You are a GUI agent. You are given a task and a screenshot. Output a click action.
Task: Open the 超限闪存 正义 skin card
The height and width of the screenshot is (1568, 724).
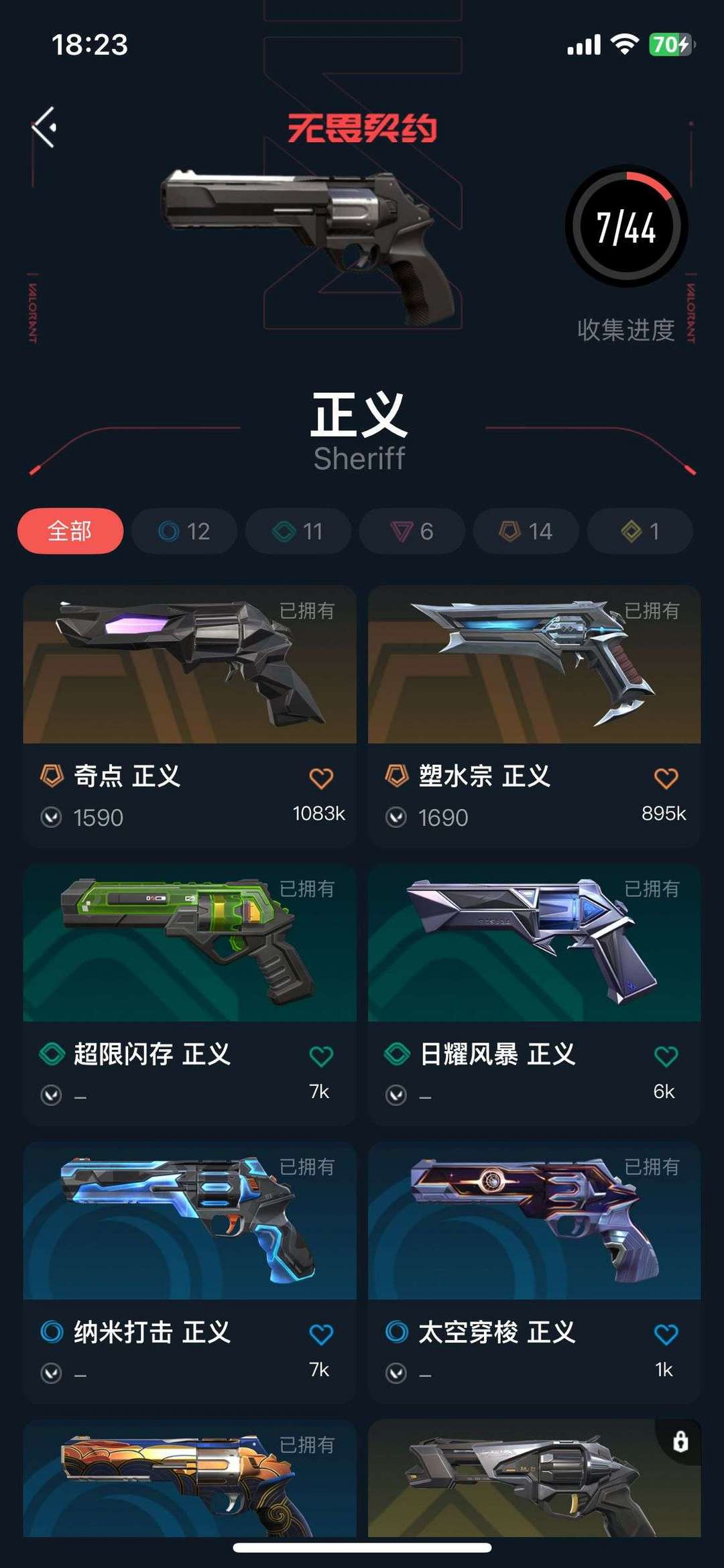(190, 994)
